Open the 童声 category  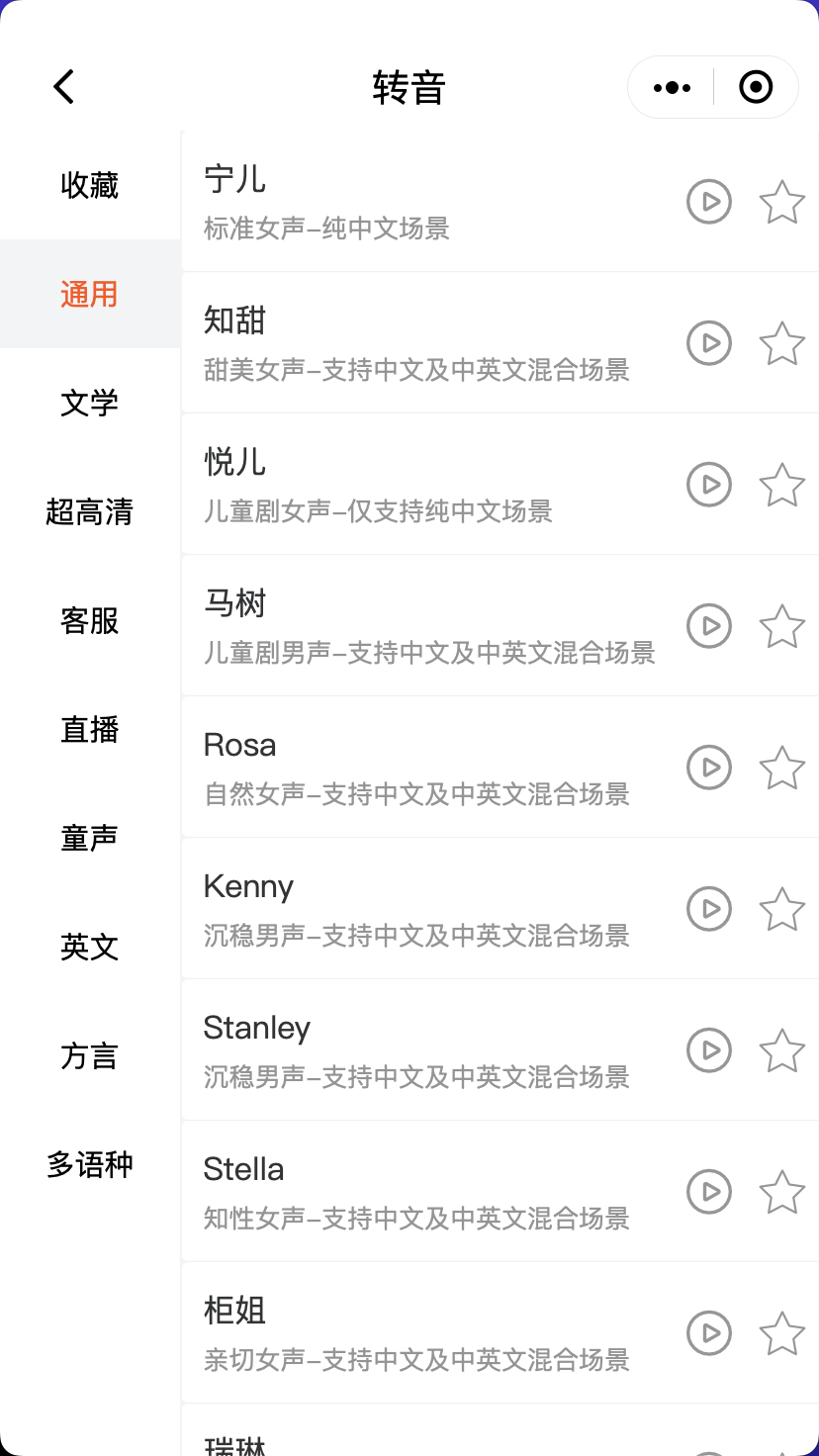(x=90, y=838)
